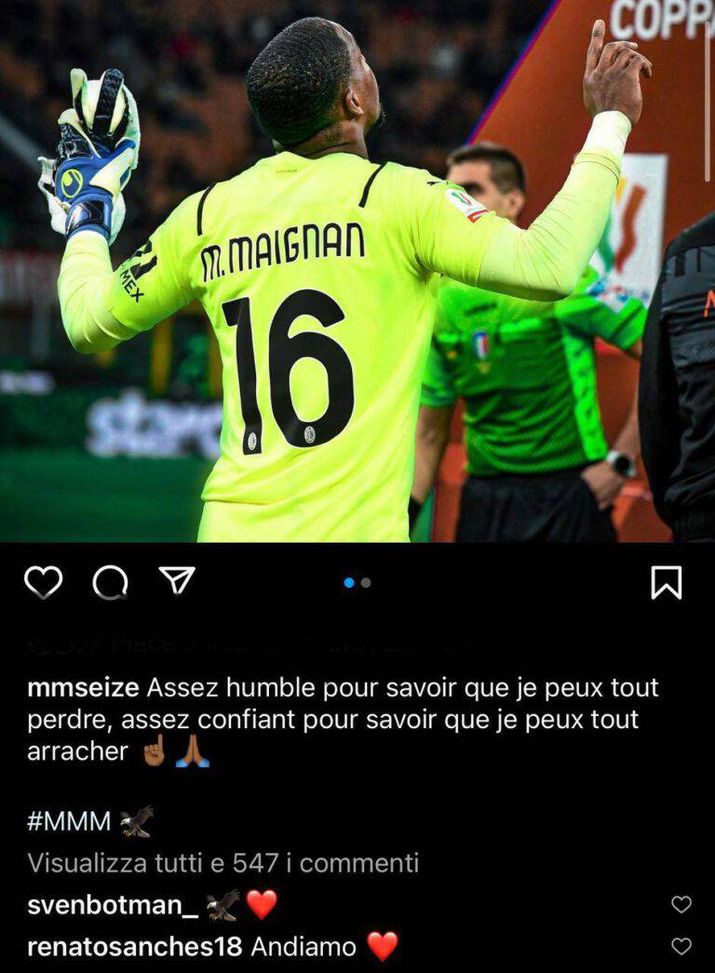Open svenbotman_ profile
This screenshot has height=973, width=715.
(112, 905)
